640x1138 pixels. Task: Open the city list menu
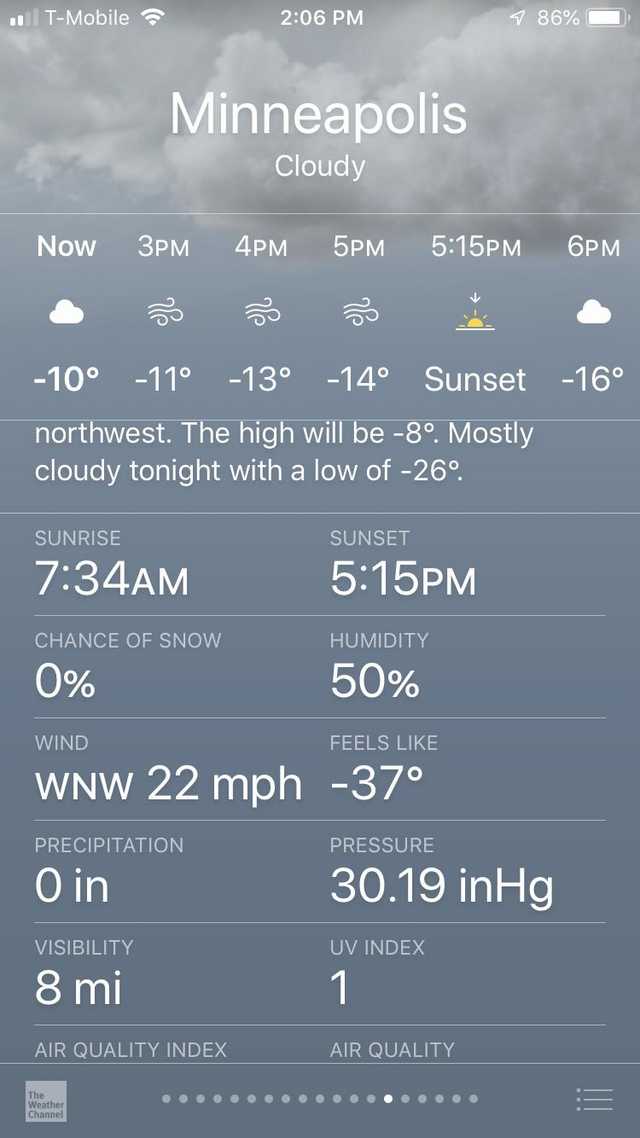594,1099
